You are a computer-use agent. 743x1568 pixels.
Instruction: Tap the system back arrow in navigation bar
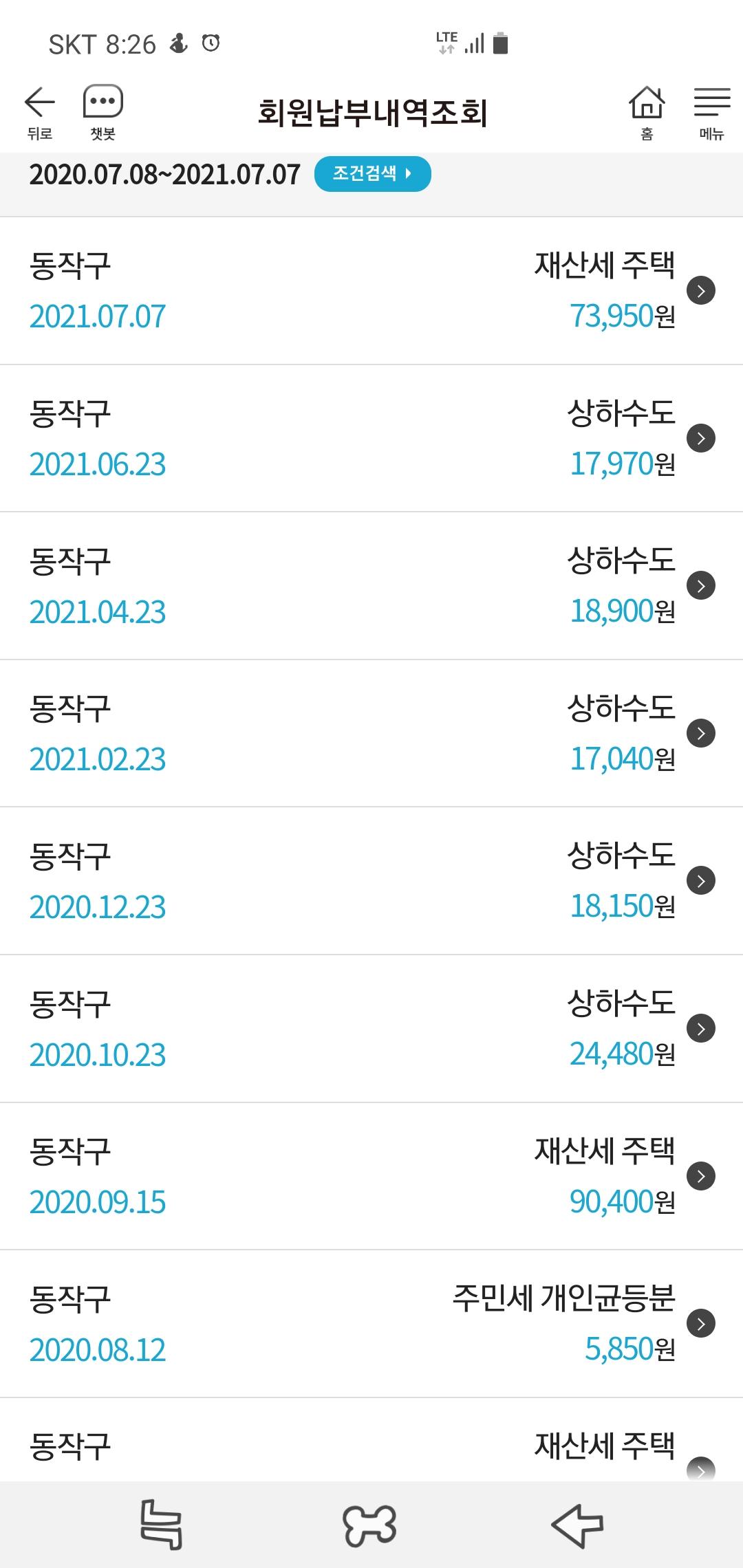click(578, 1525)
